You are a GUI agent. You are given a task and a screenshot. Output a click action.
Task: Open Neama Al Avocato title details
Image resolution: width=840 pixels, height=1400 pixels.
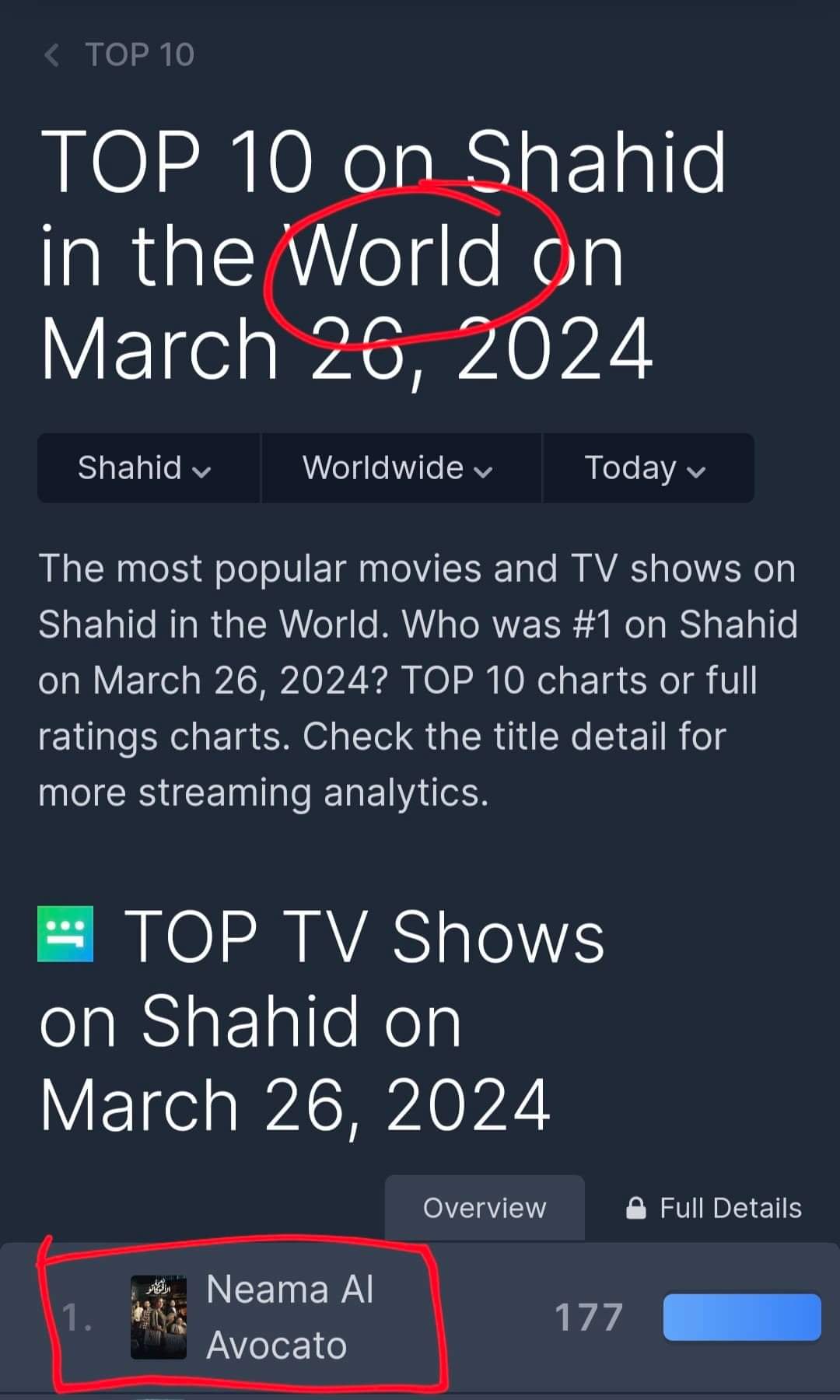289,1317
